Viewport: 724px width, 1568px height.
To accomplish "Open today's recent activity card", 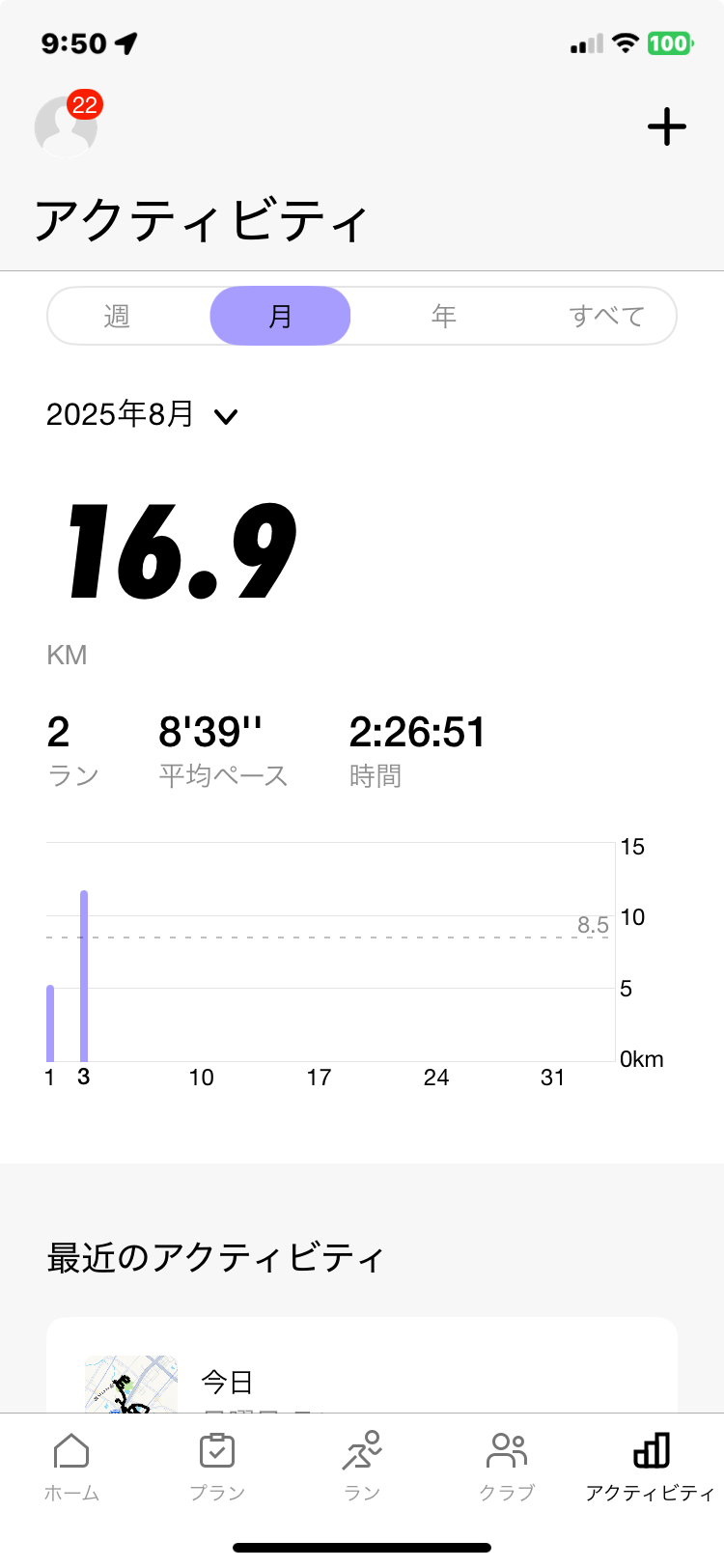I will point(362,1365).
